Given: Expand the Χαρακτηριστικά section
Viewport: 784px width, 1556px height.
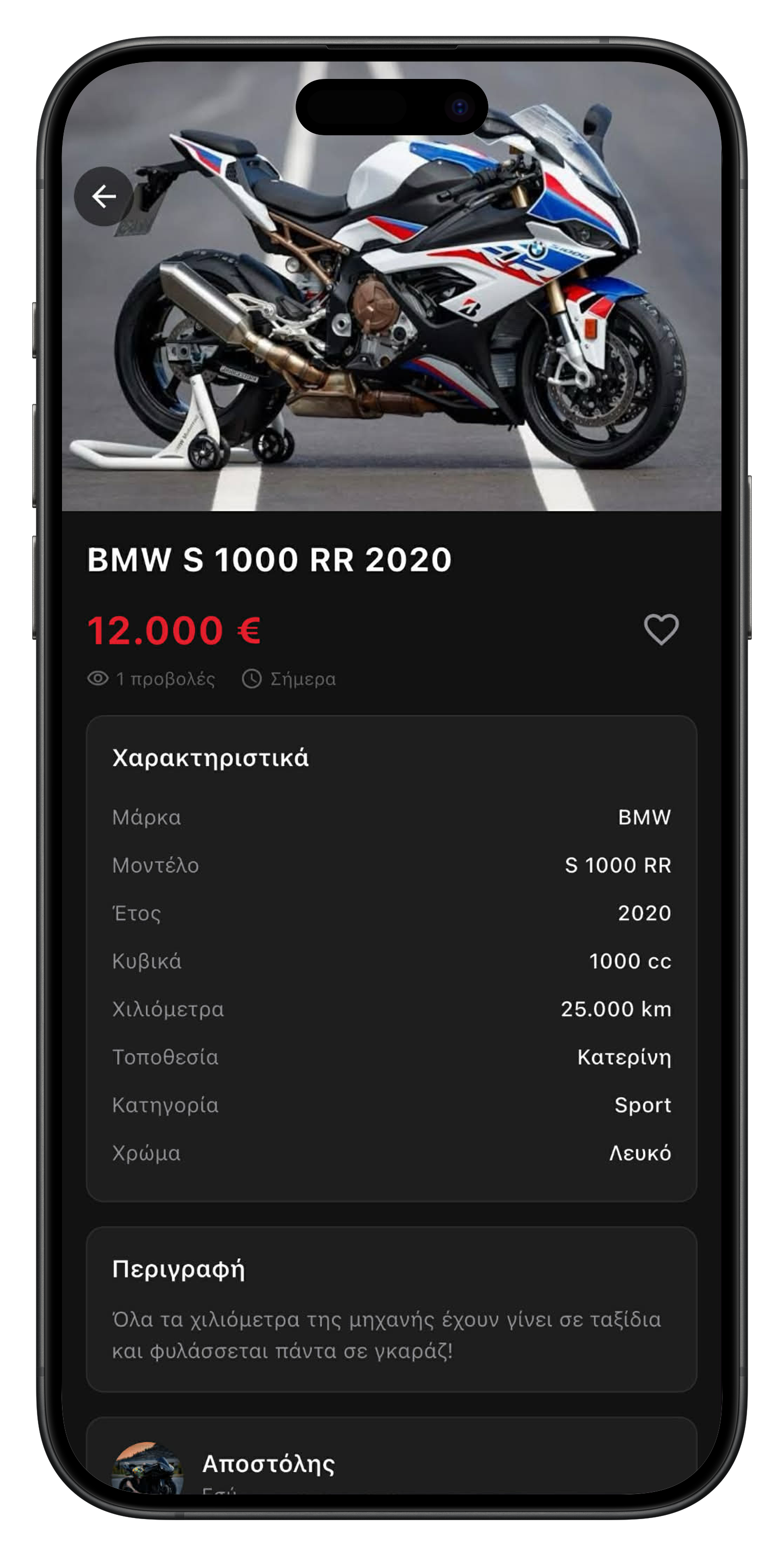Looking at the screenshot, I should point(209,758).
